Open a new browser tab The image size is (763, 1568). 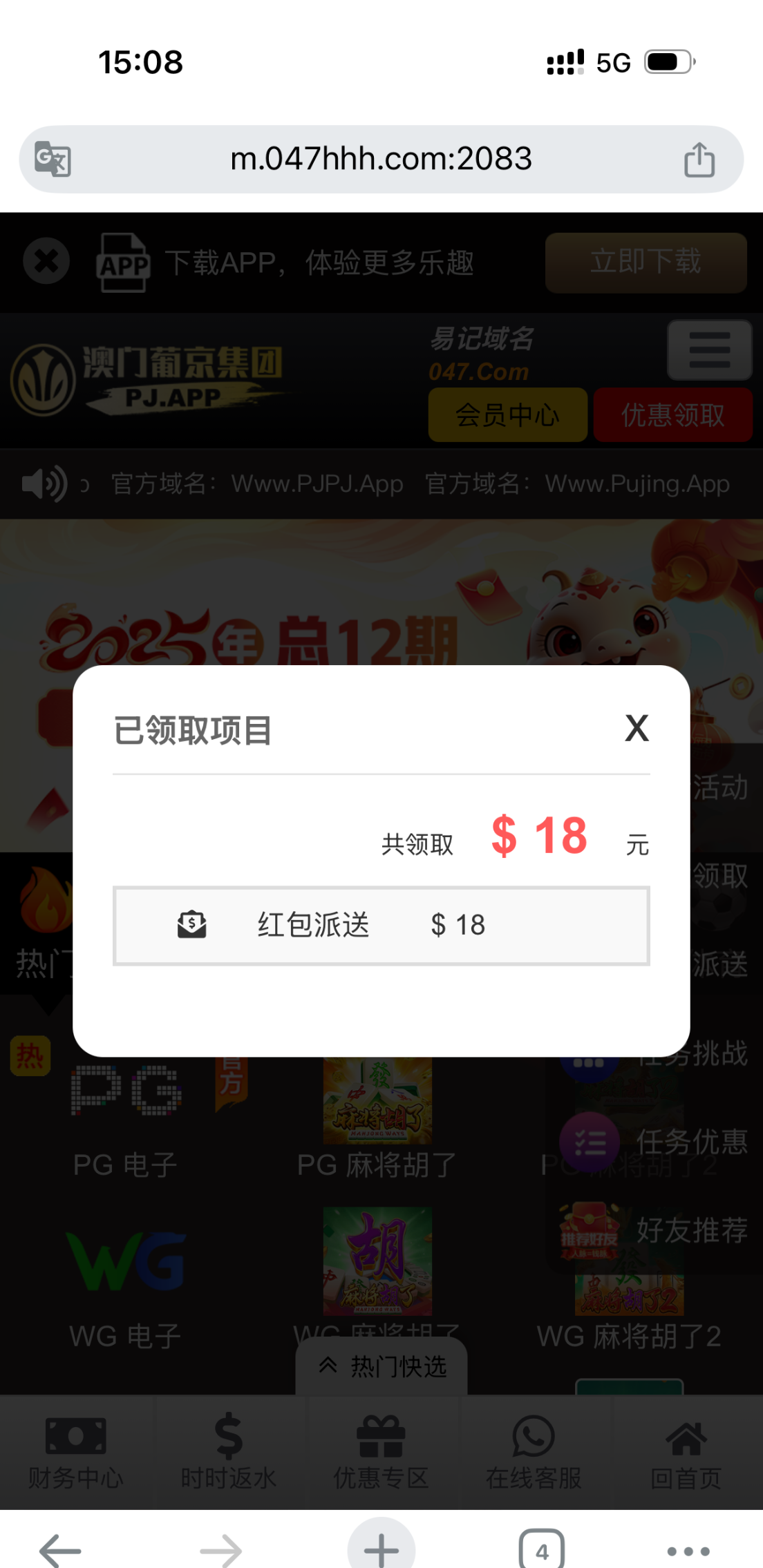[x=381, y=1549]
